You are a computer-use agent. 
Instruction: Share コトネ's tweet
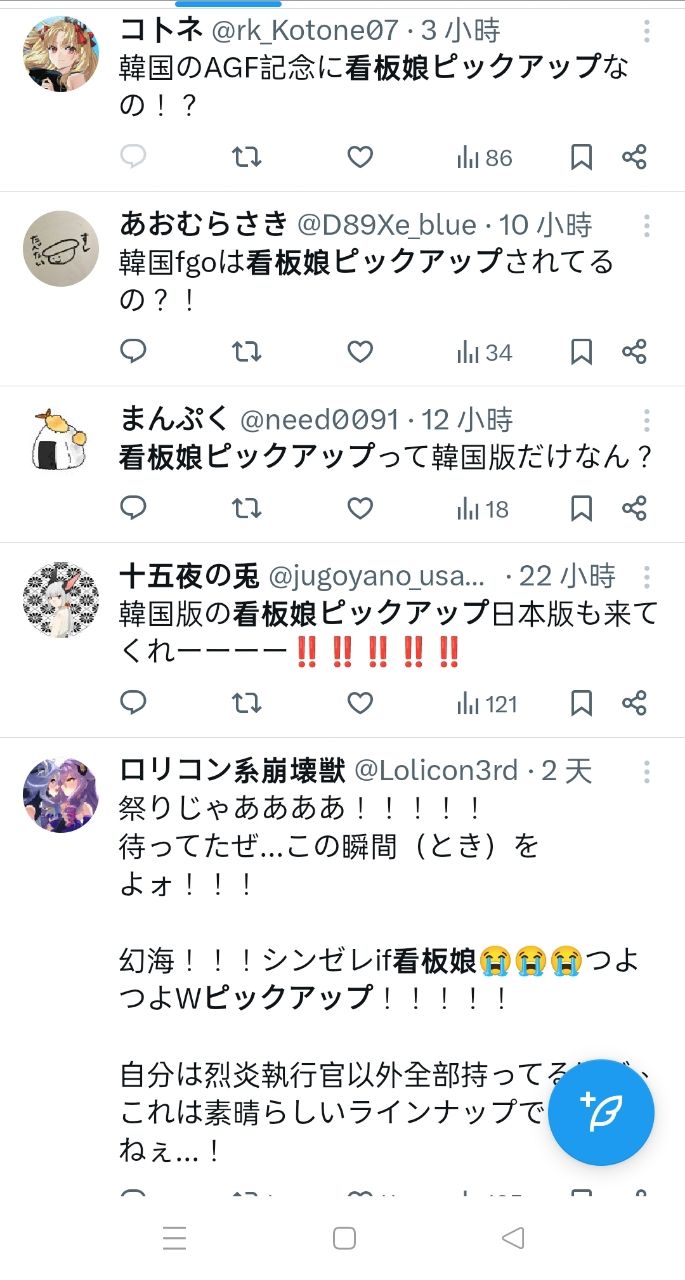pyautogui.click(x=634, y=157)
